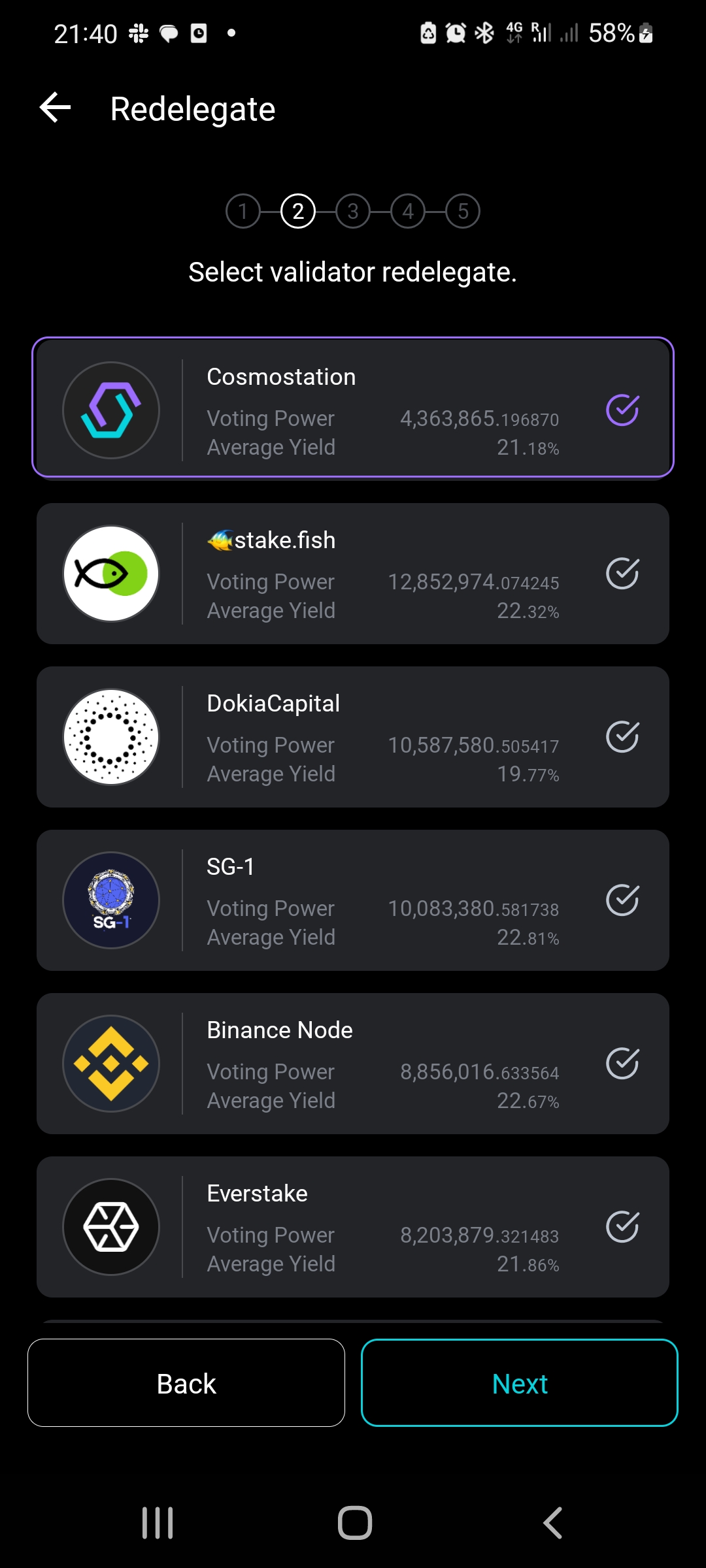Go to the system home screen
Image resolution: width=706 pixels, height=1568 pixels.
pyautogui.click(x=355, y=1523)
